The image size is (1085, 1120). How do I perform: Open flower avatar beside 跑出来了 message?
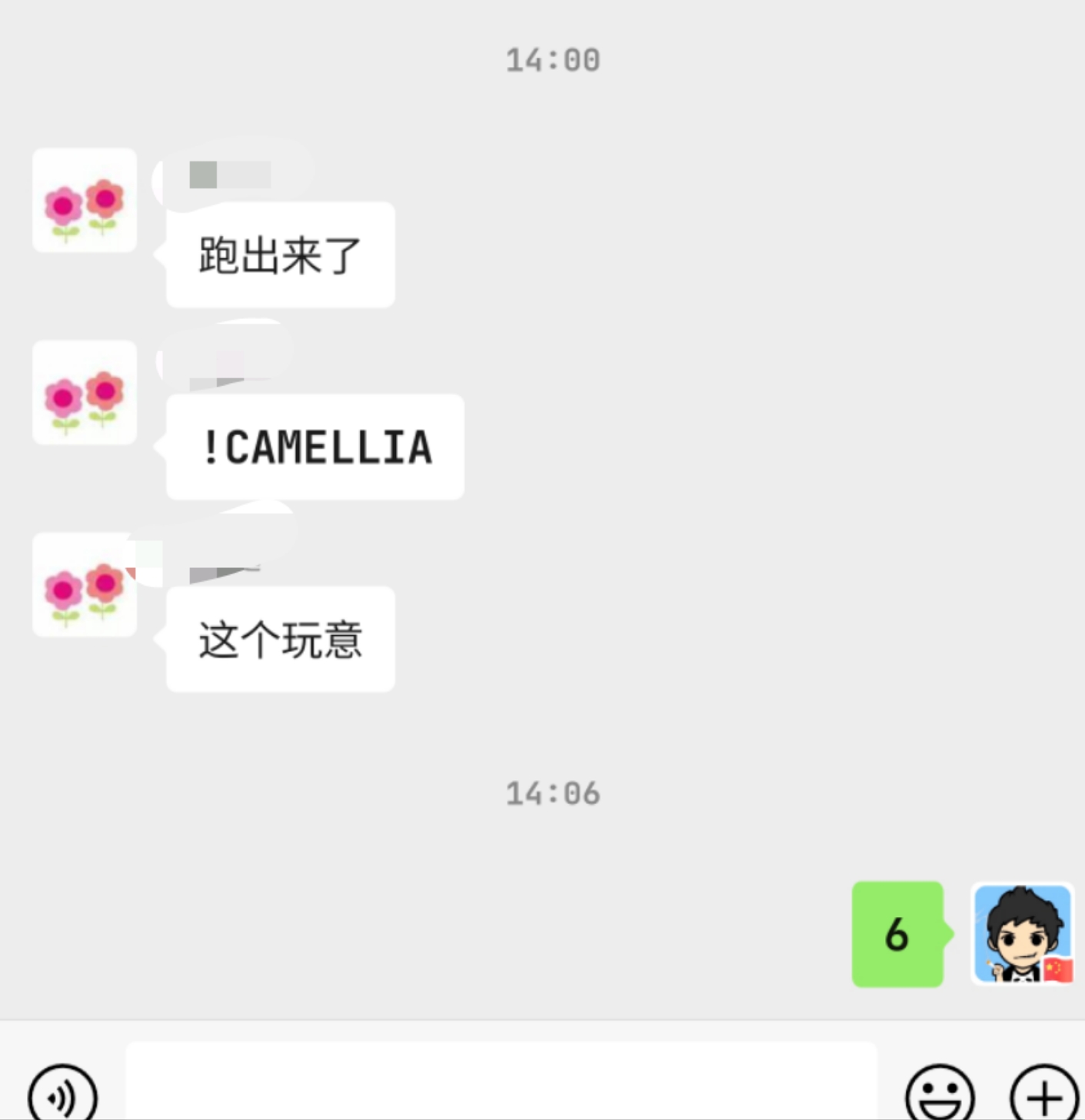tap(85, 201)
